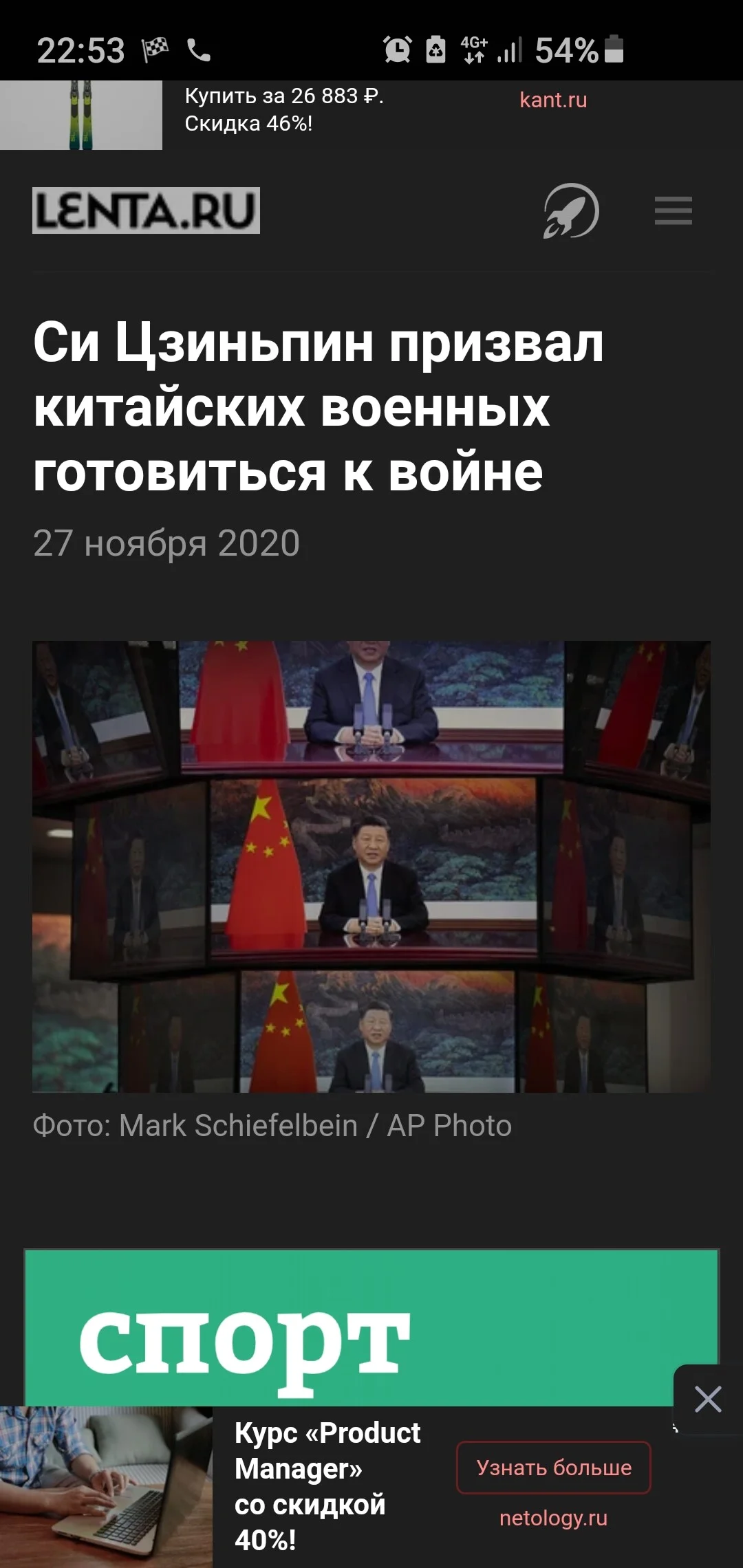Open the green Спорт banner
The image size is (743, 1568).
click(x=371, y=1327)
